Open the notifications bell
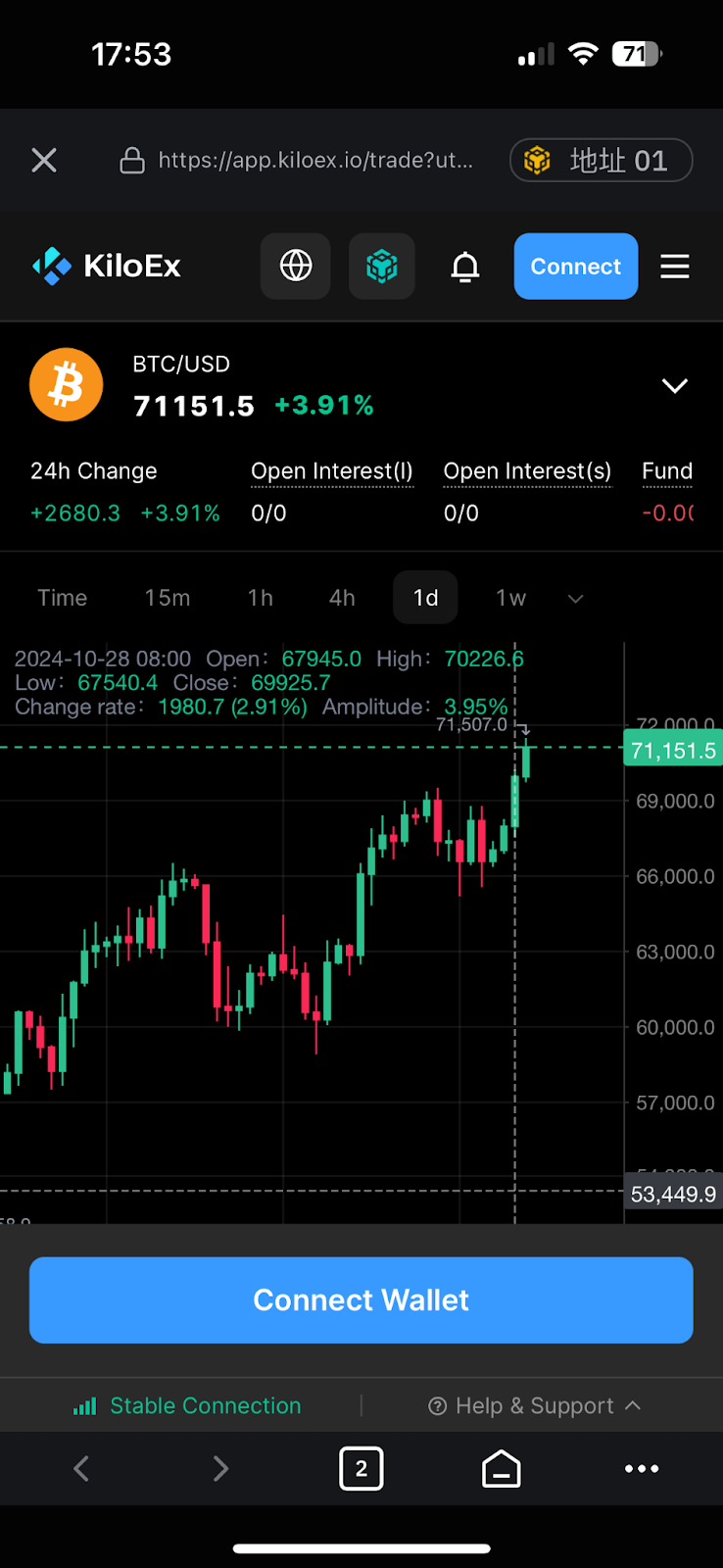 (465, 267)
